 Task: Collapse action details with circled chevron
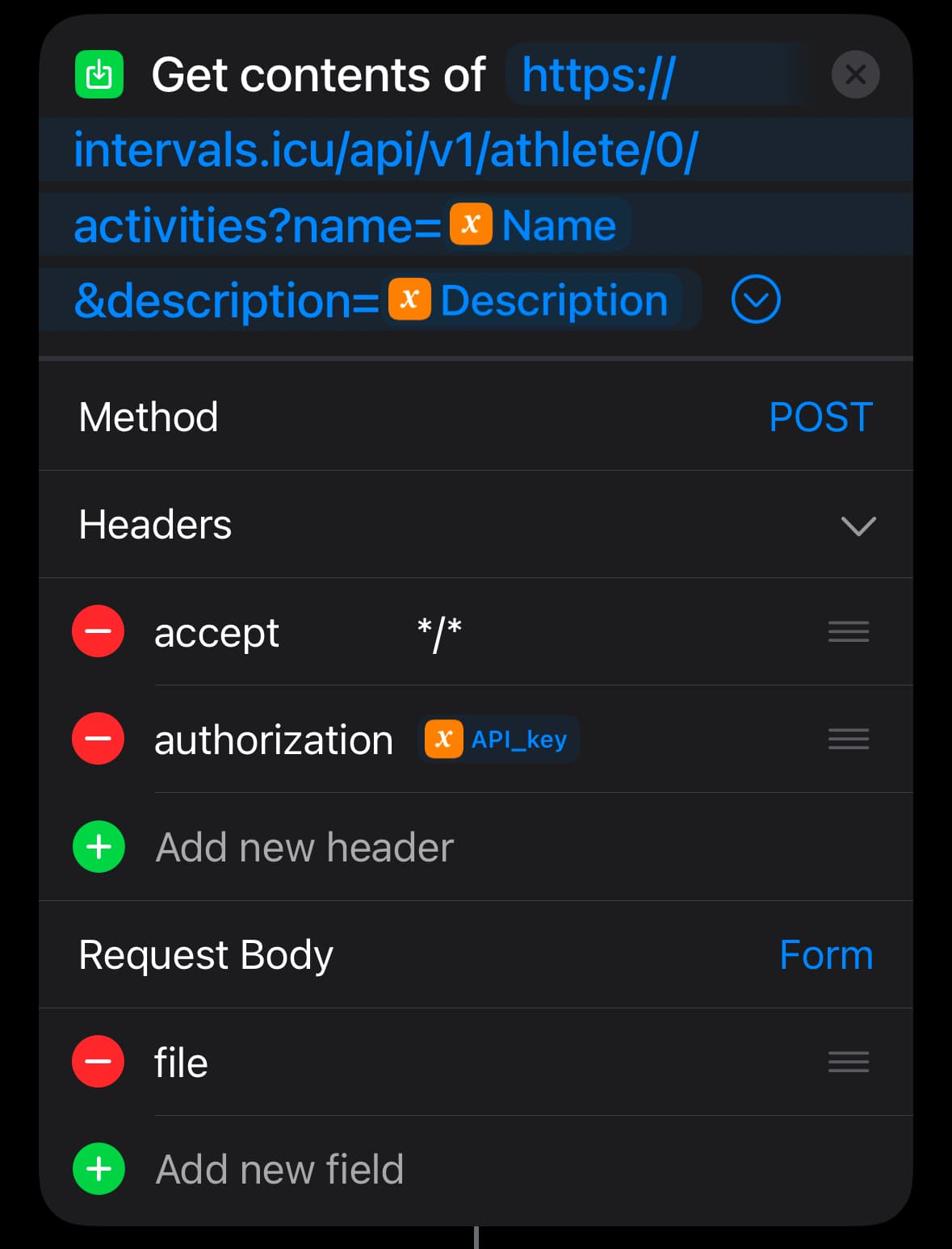click(755, 300)
